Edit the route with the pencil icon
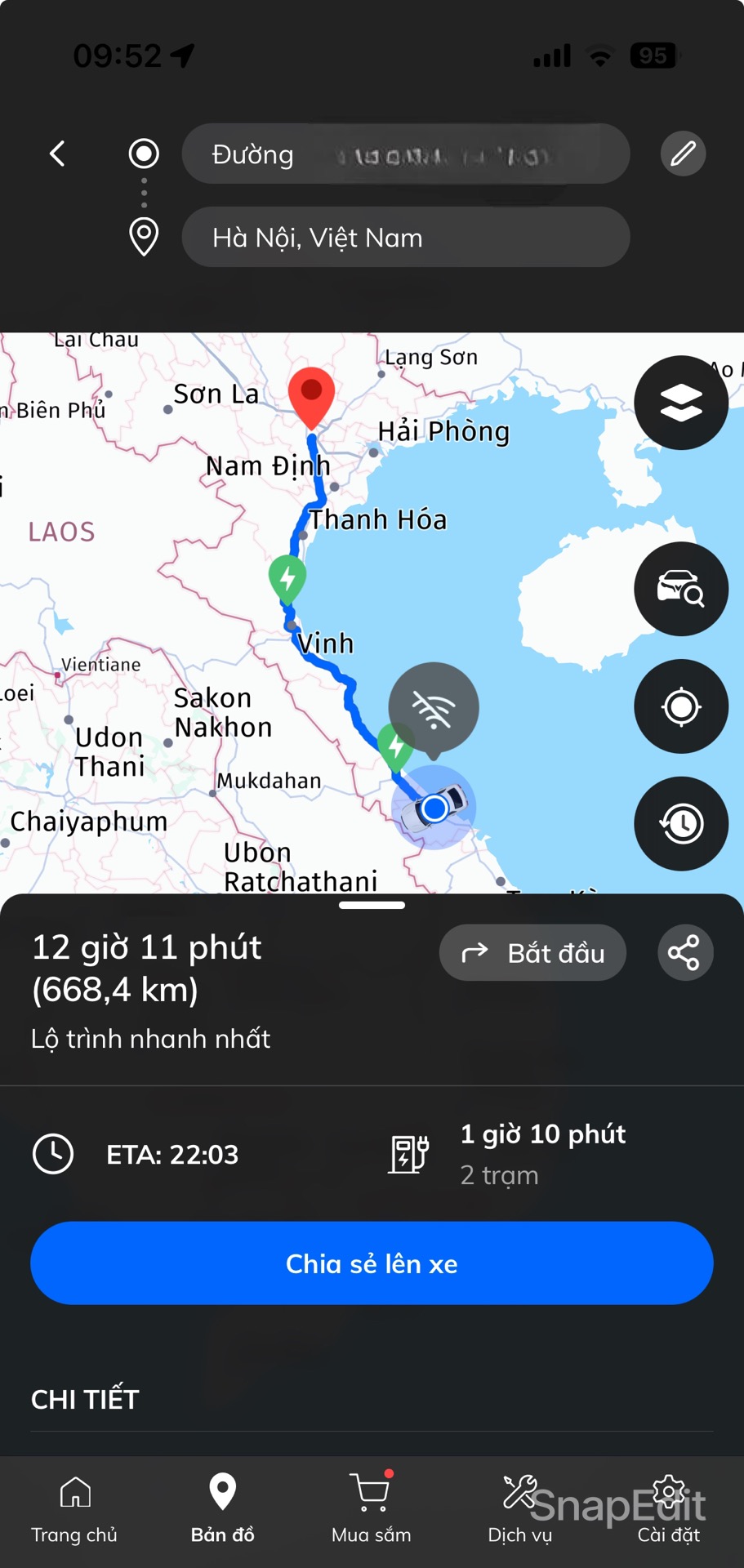The image size is (744, 1568). pos(683,154)
